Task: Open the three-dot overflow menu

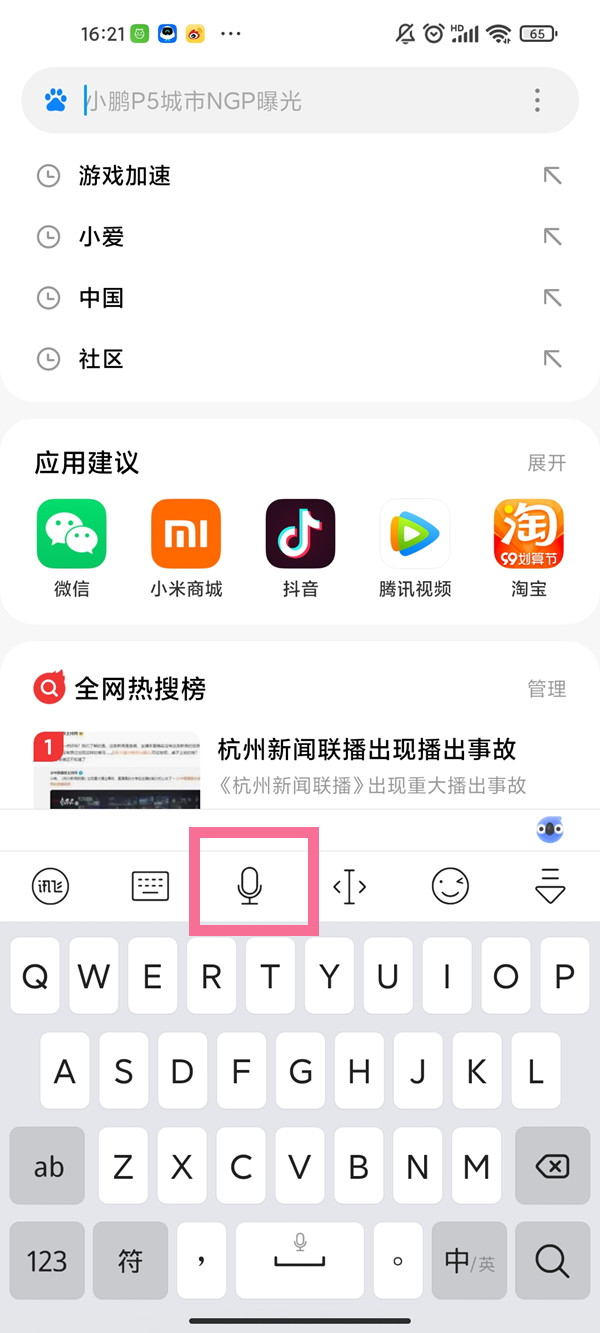Action: [x=537, y=101]
